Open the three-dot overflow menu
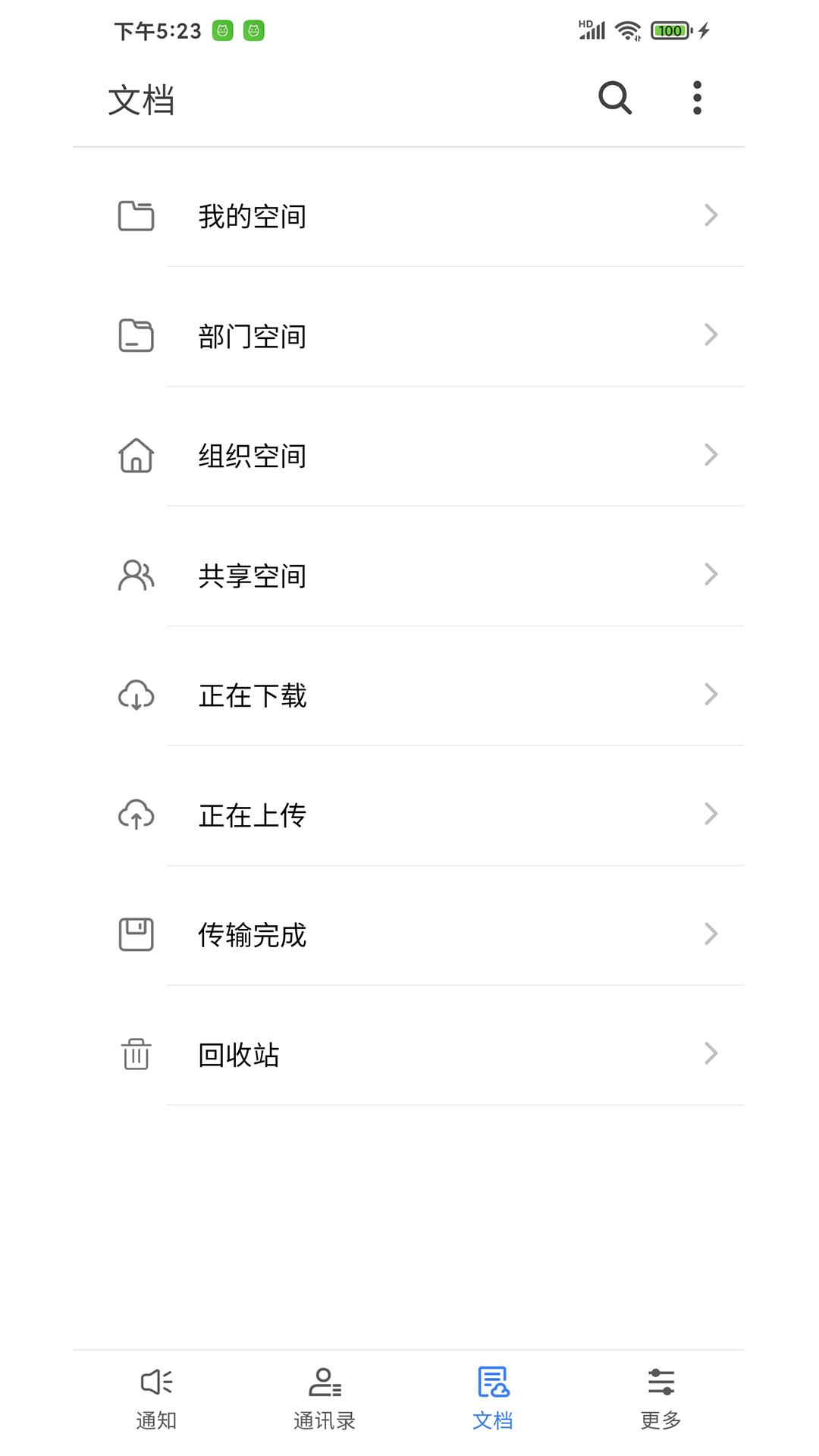Viewport: 819px width, 1456px height. pos(696,97)
